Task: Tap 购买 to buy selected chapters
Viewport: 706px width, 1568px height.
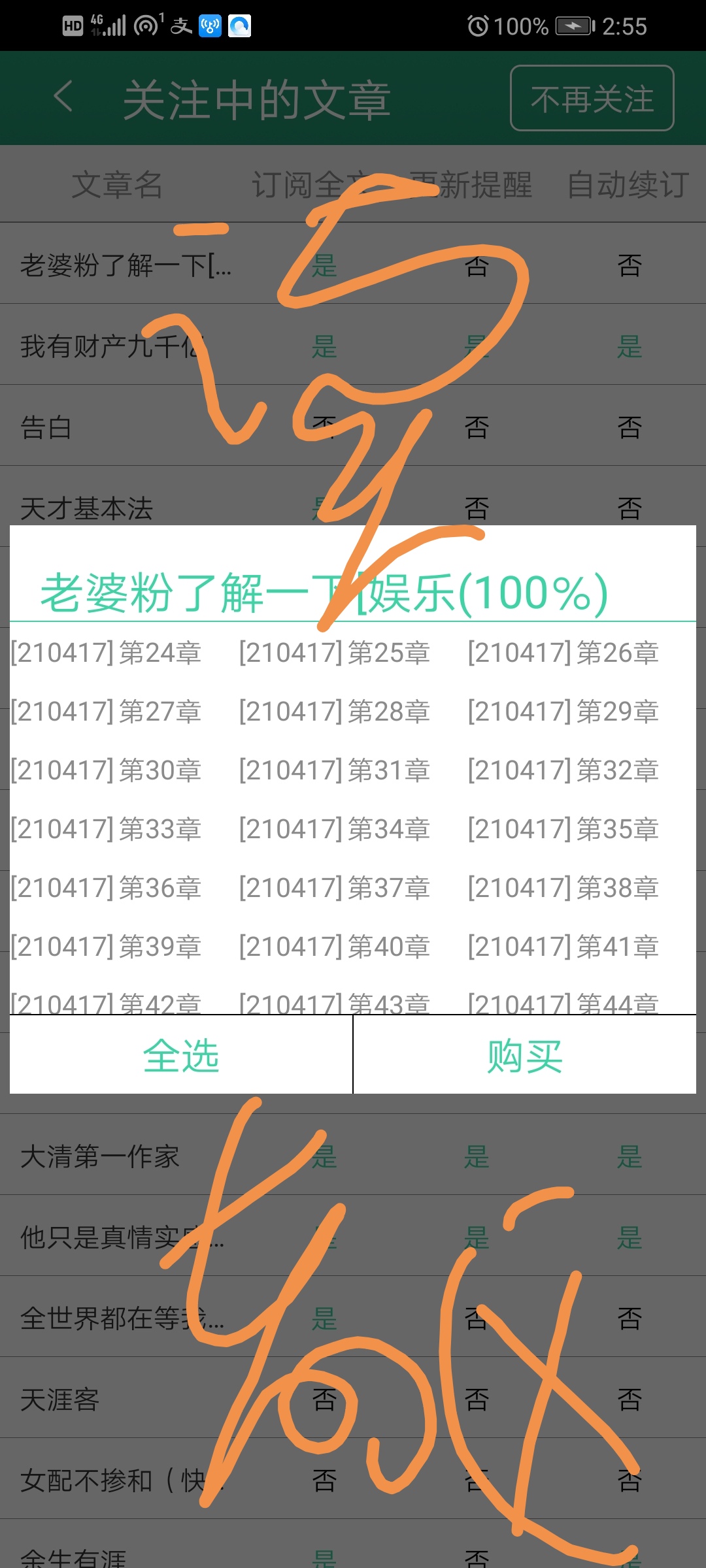Action: [x=524, y=1055]
